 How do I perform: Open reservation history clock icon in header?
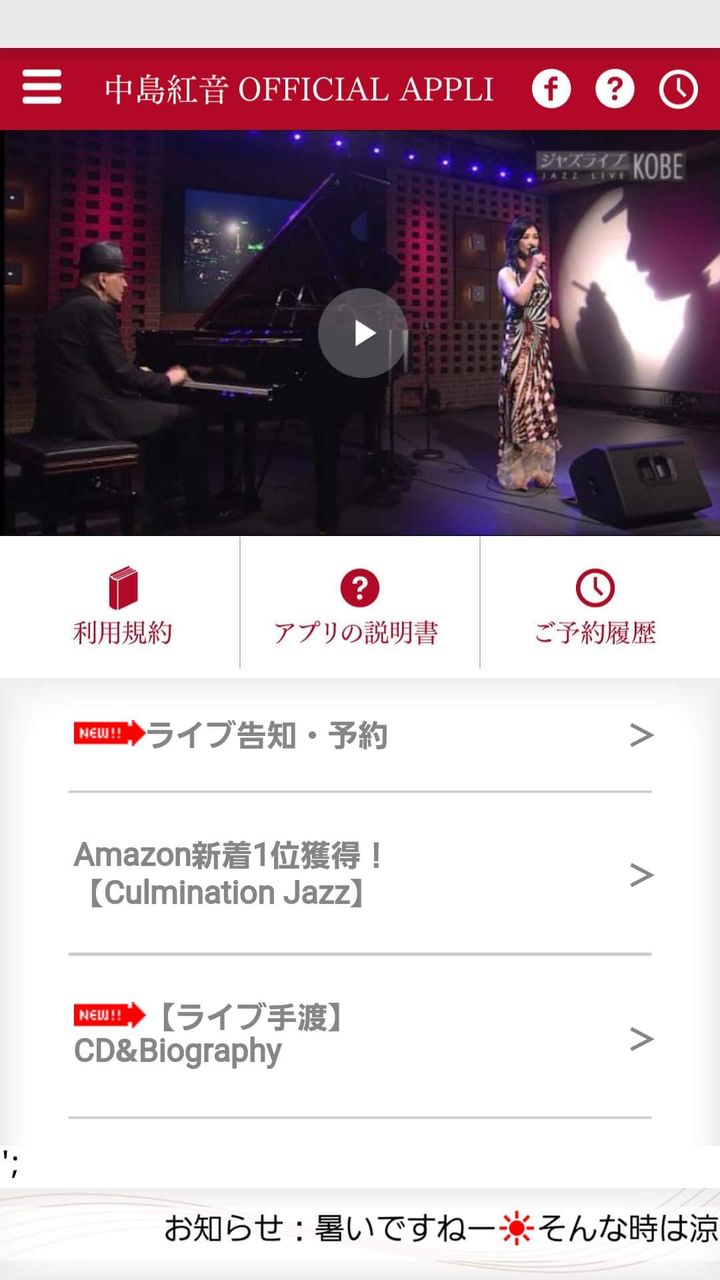coord(678,89)
